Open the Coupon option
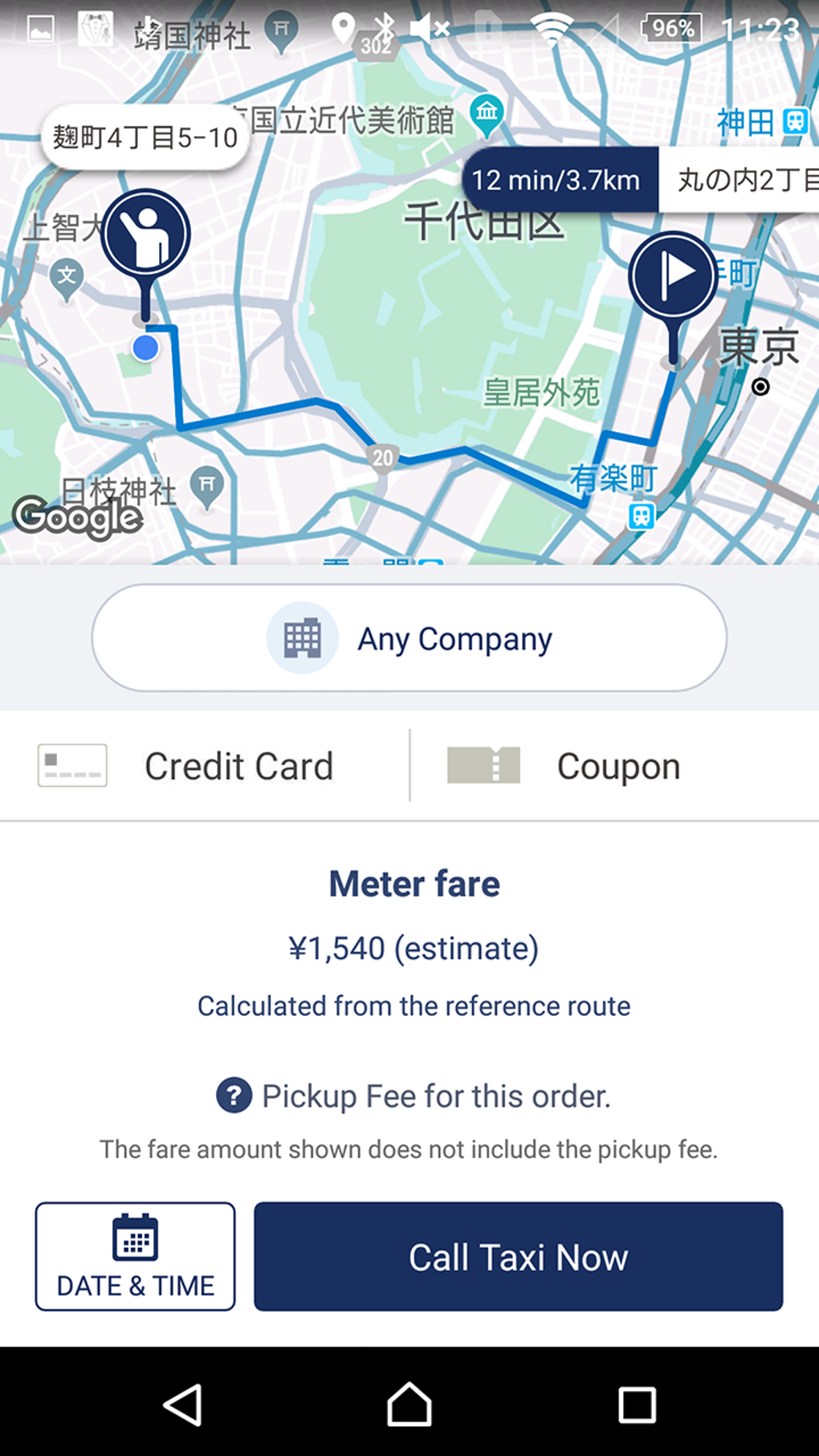 point(614,766)
